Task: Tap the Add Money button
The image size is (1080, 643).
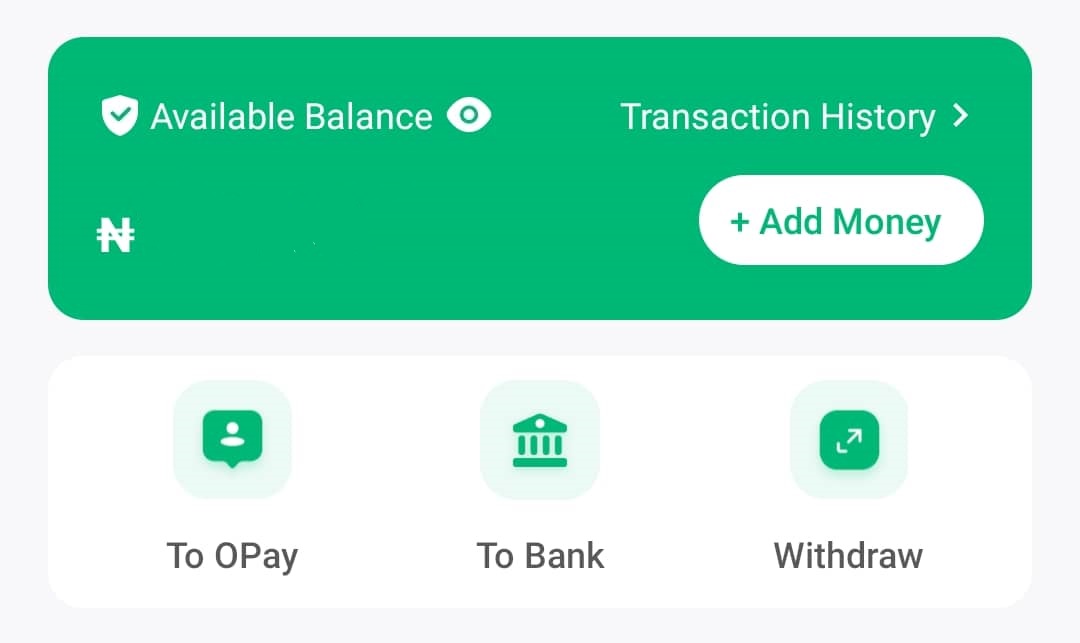Action: pos(840,221)
